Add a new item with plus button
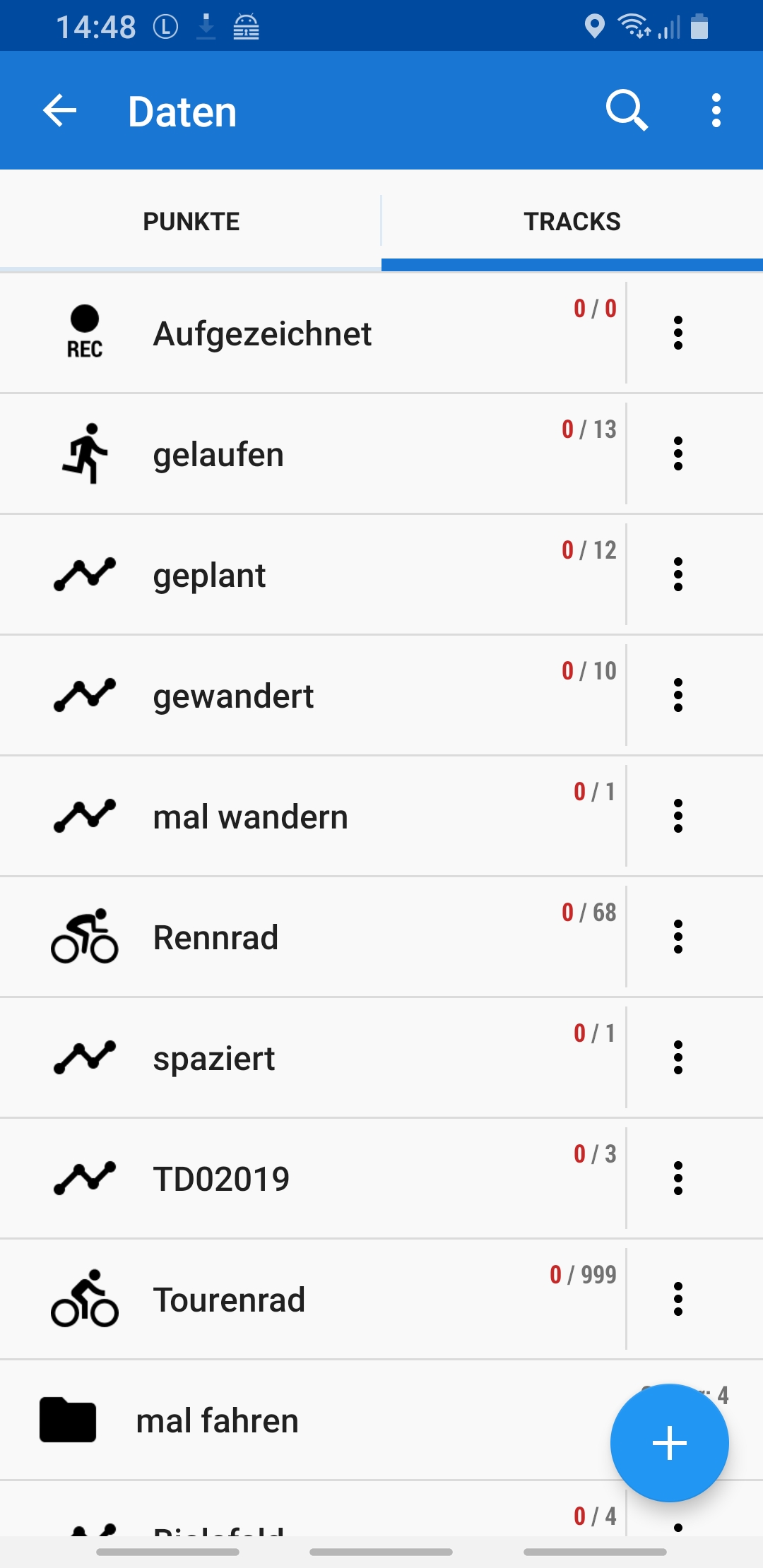Image resolution: width=763 pixels, height=1568 pixels. [x=669, y=1442]
